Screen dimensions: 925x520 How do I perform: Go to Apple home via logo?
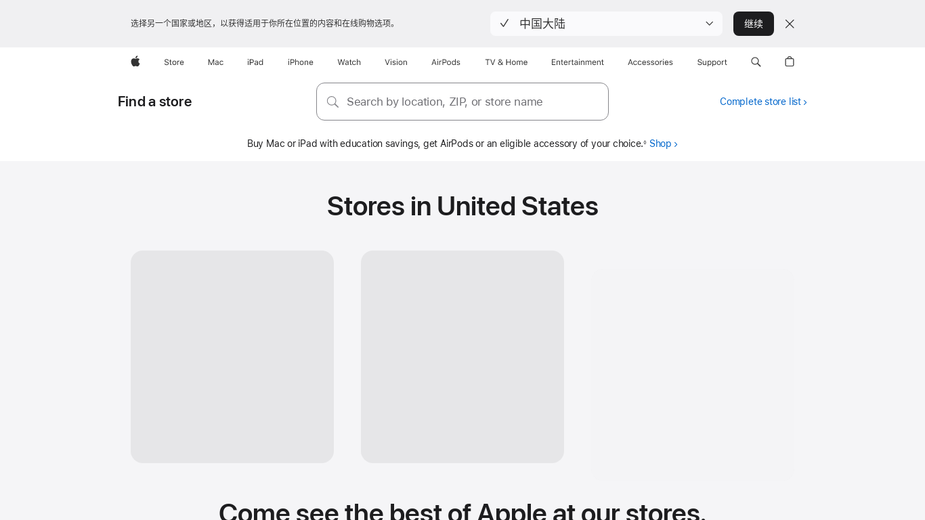tap(135, 62)
